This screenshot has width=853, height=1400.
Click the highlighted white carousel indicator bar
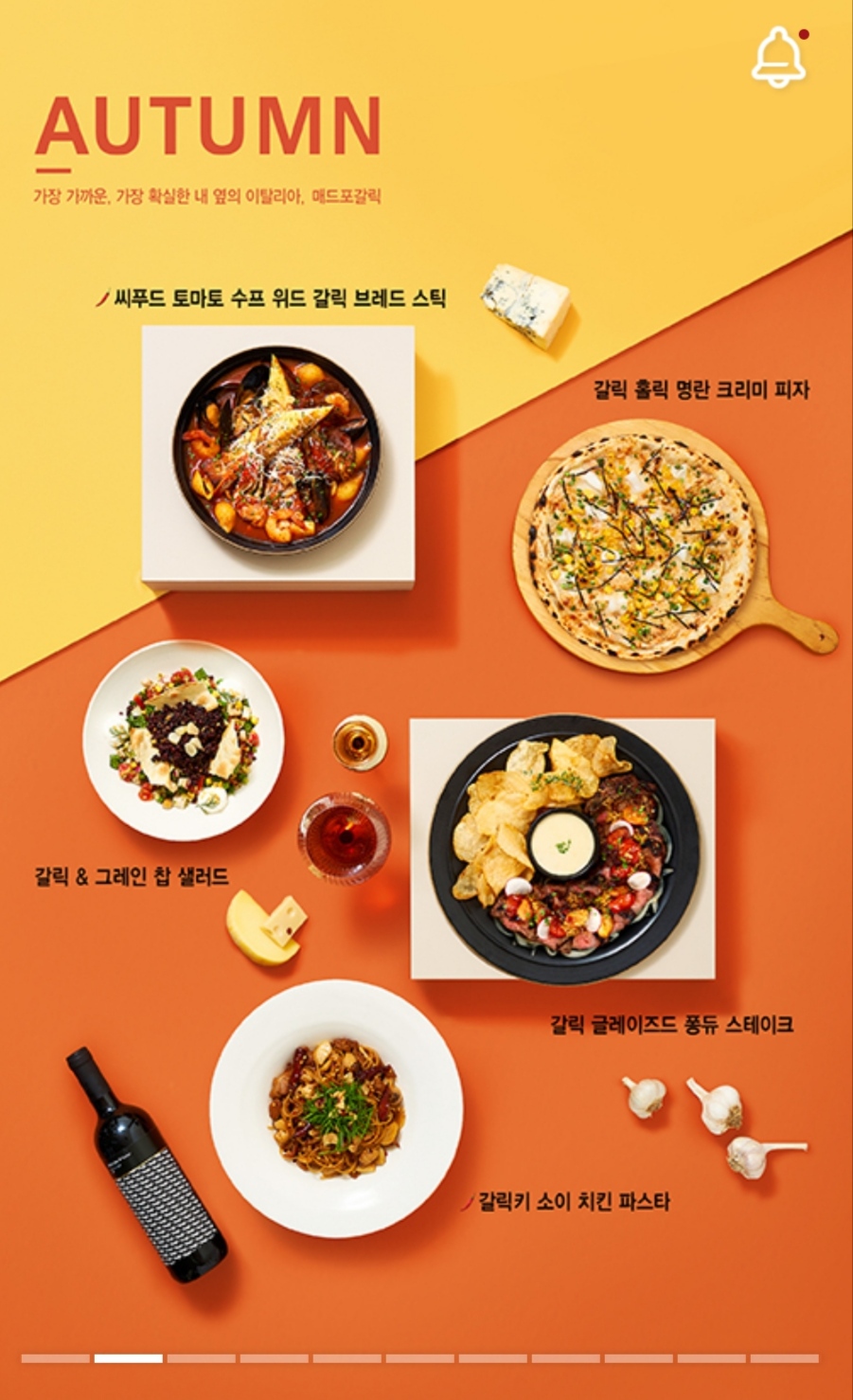coord(128,1359)
